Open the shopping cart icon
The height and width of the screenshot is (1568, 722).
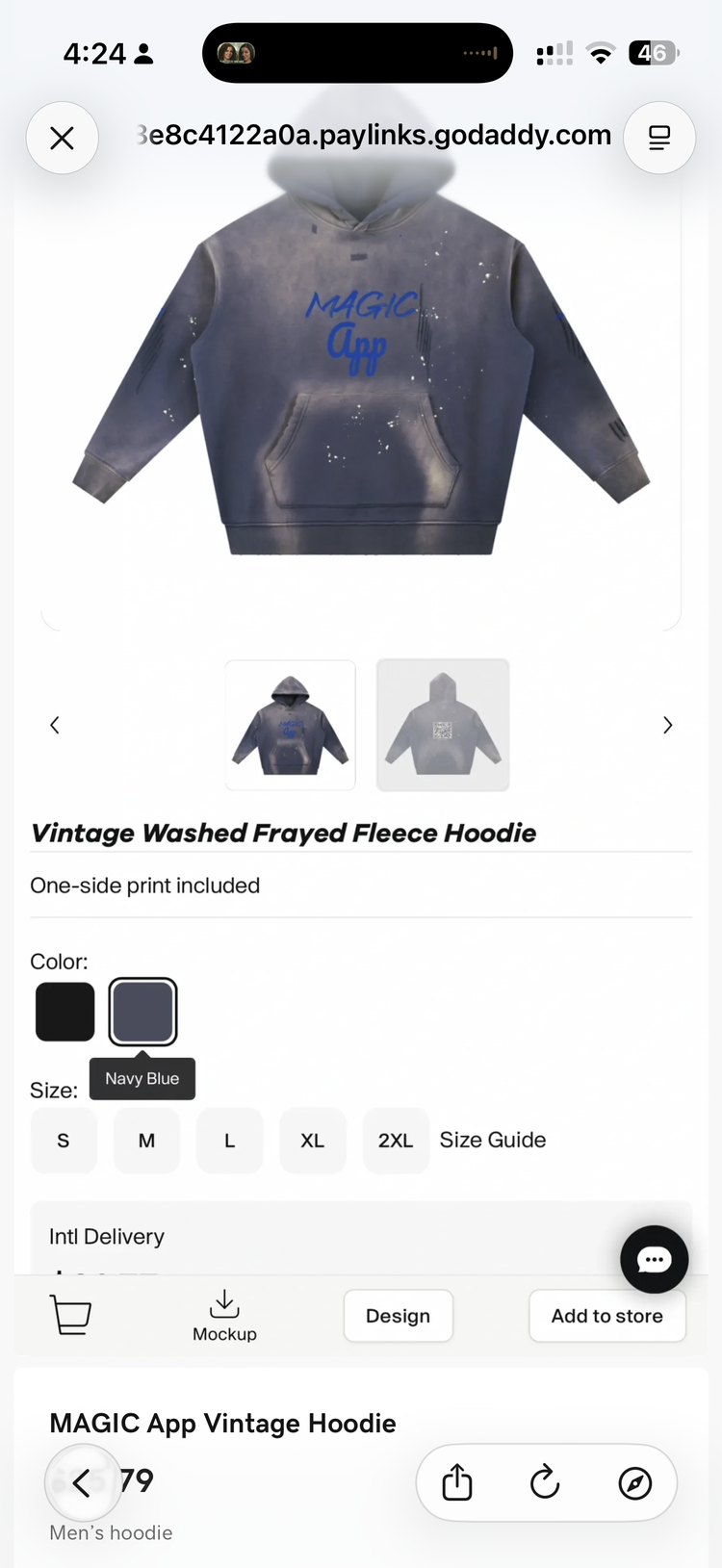click(x=70, y=1315)
